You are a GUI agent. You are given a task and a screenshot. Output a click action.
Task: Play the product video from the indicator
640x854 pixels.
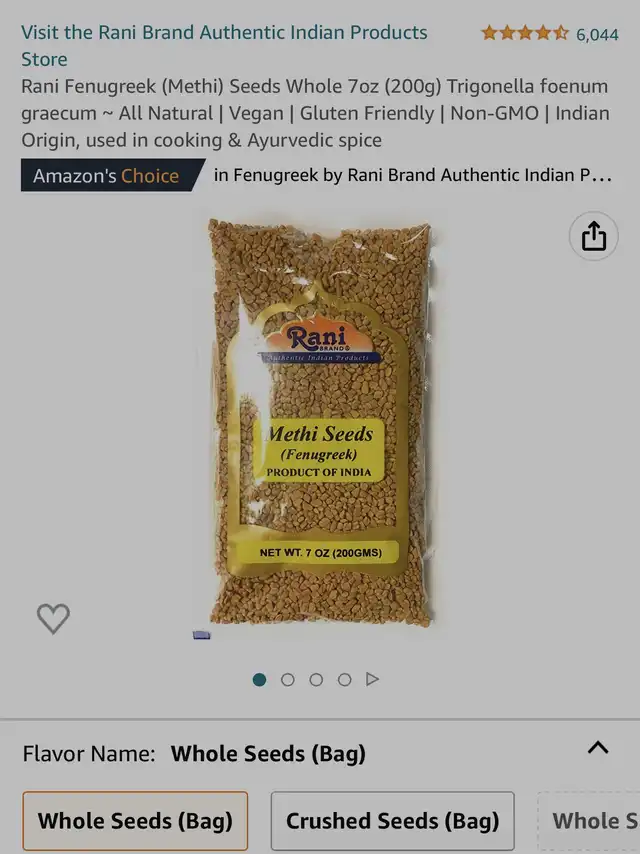(x=373, y=680)
